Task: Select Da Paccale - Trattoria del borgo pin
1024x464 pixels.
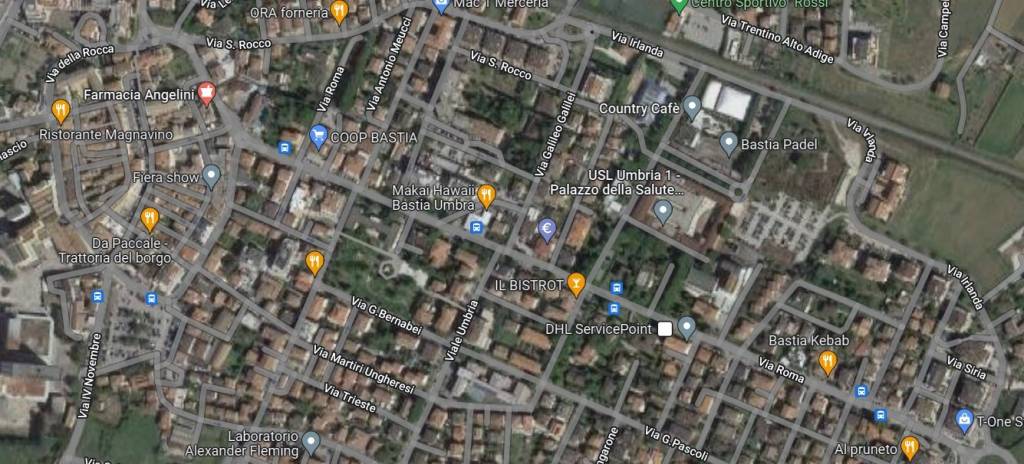Action: [150, 218]
